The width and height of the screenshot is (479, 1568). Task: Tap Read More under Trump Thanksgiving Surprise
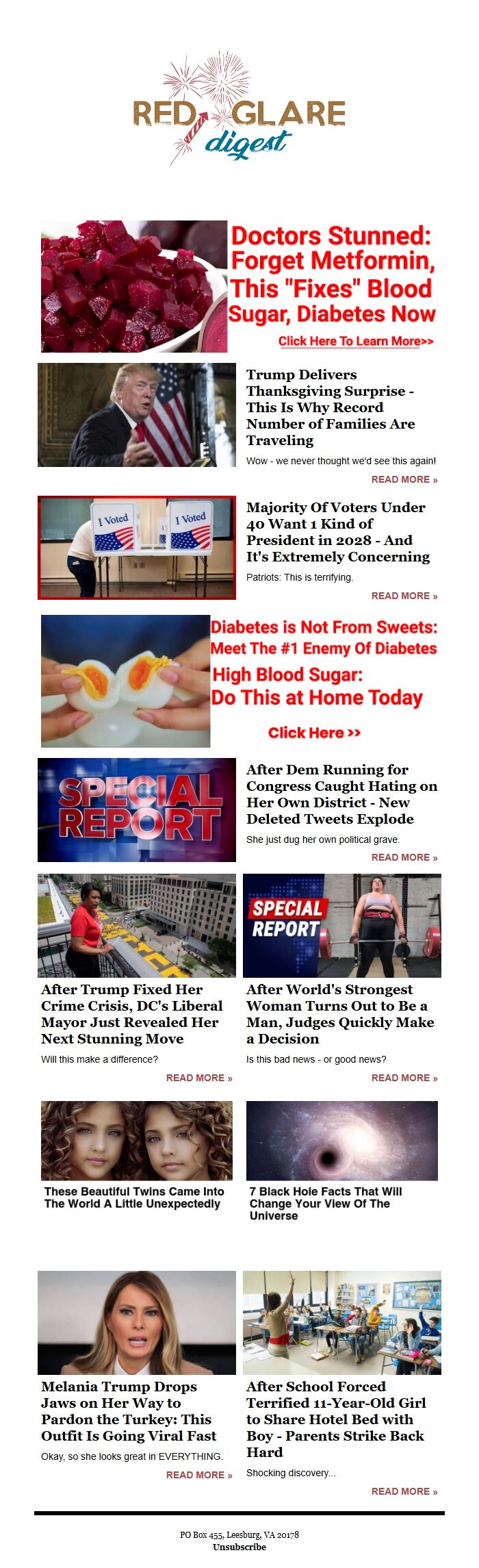click(x=404, y=479)
